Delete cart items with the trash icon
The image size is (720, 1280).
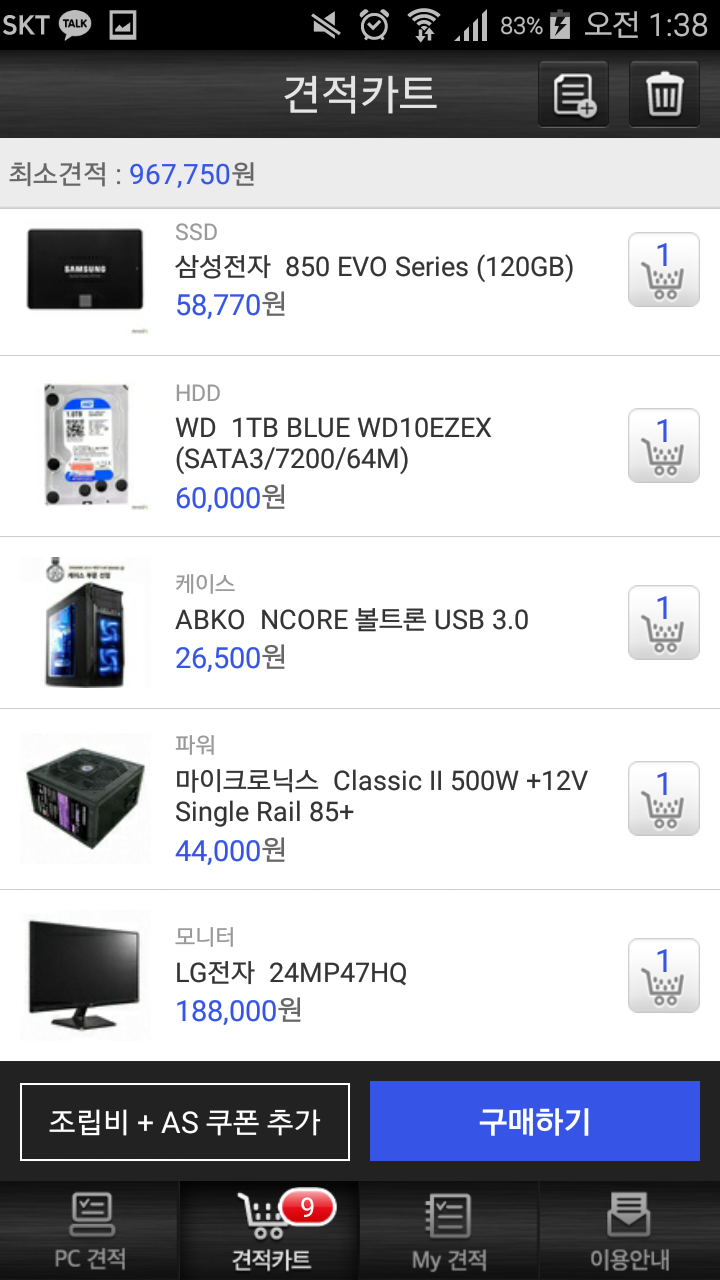point(664,95)
